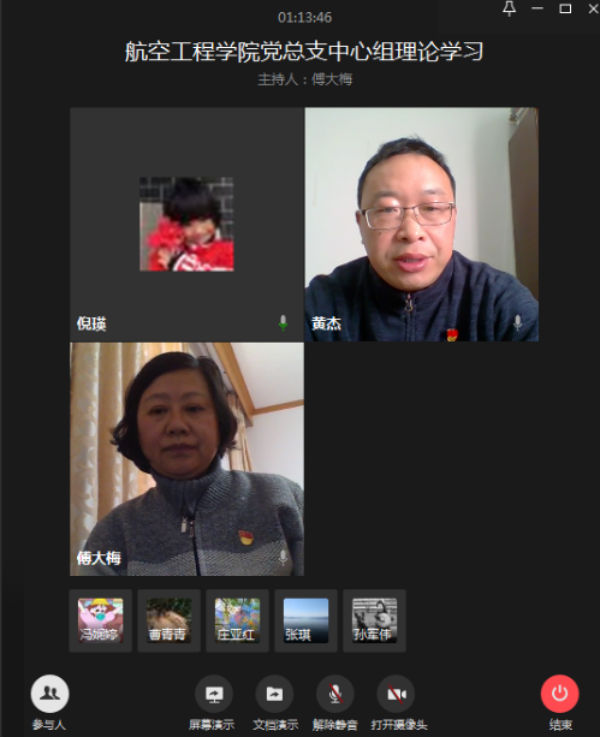Turn on camera with 打开摄像头
Screen dimensions: 600x737
click(396, 694)
